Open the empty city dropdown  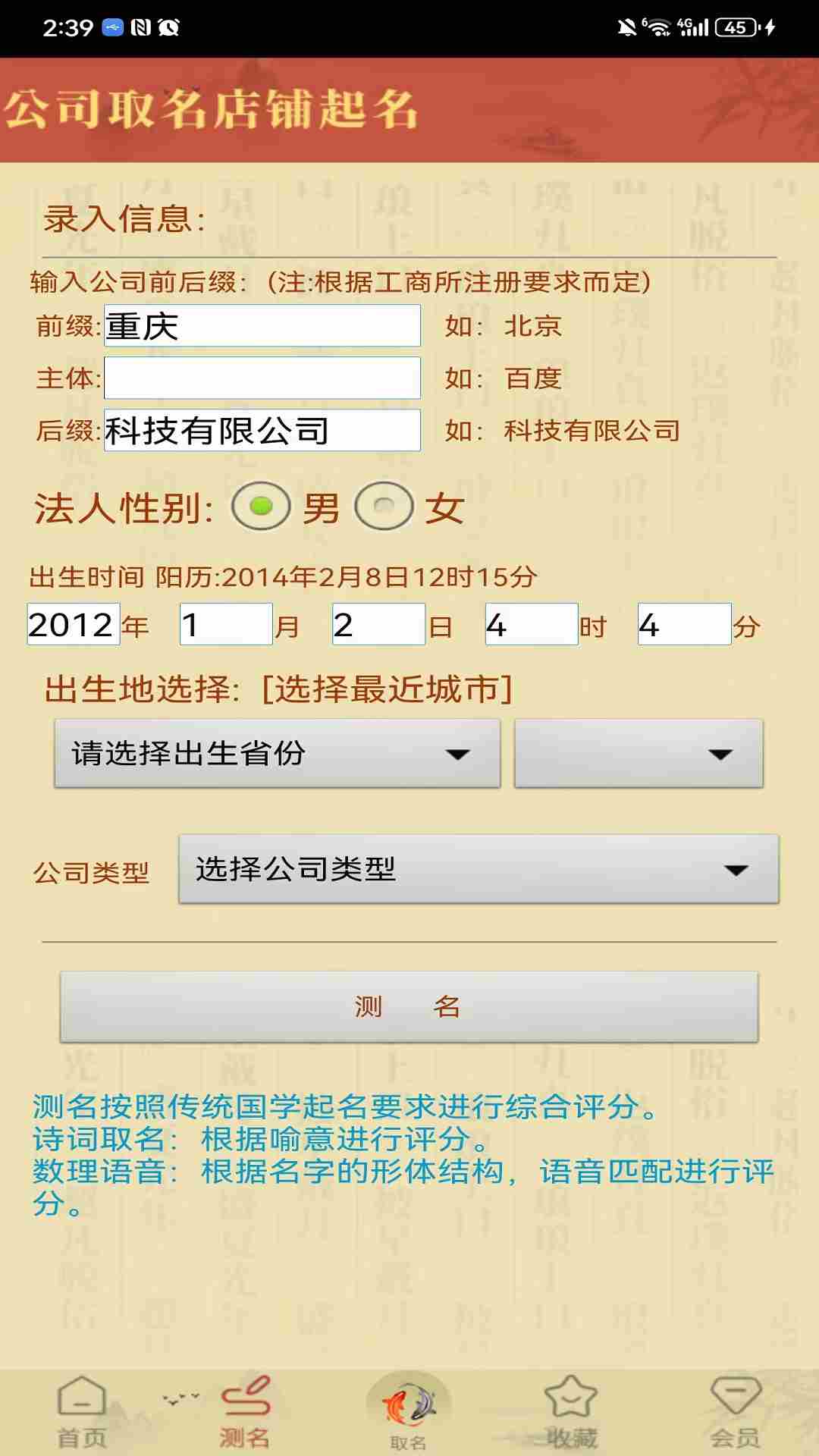(639, 754)
